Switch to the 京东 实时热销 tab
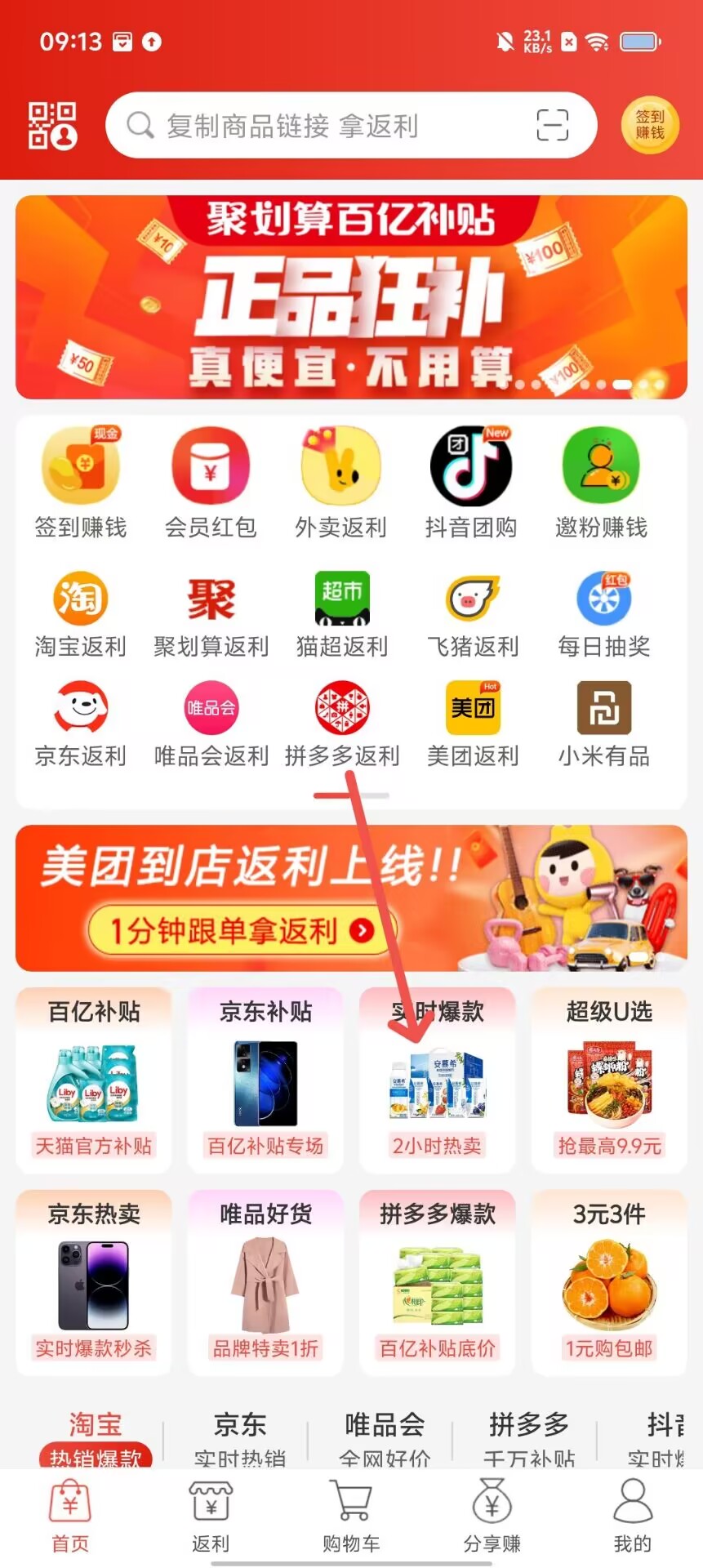 (239, 1439)
